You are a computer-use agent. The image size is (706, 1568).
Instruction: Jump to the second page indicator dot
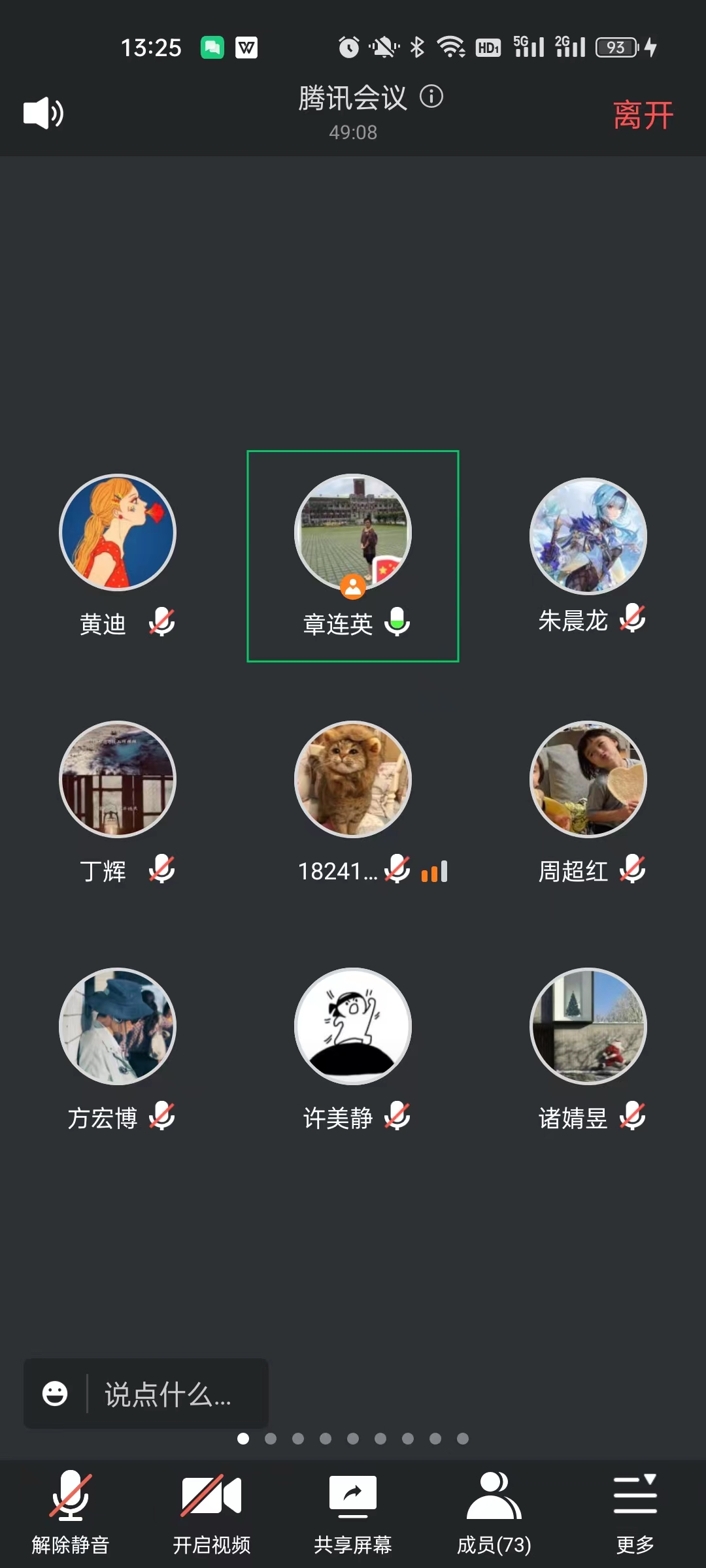tap(271, 1439)
